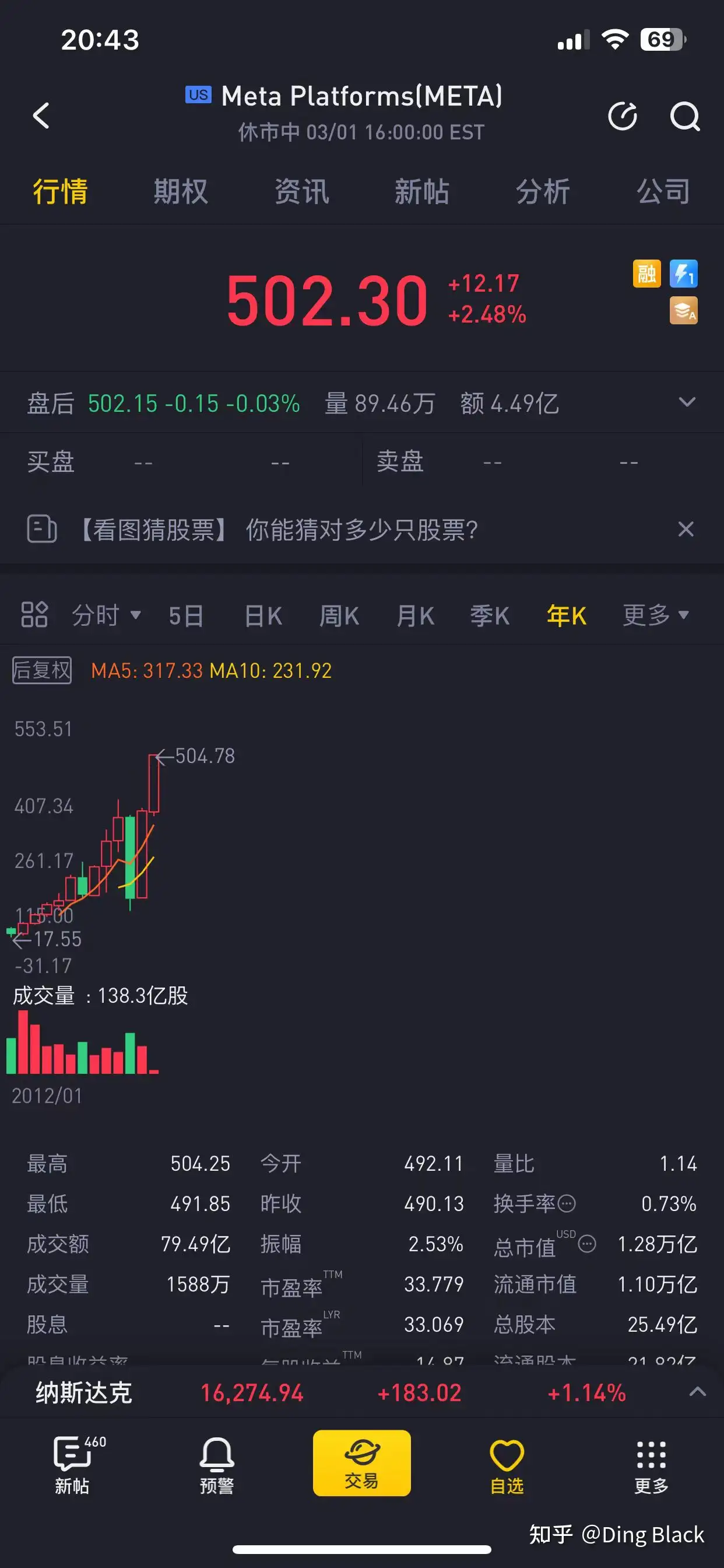Tap the 后复权 adjustment setting

[x=42, y=670]
